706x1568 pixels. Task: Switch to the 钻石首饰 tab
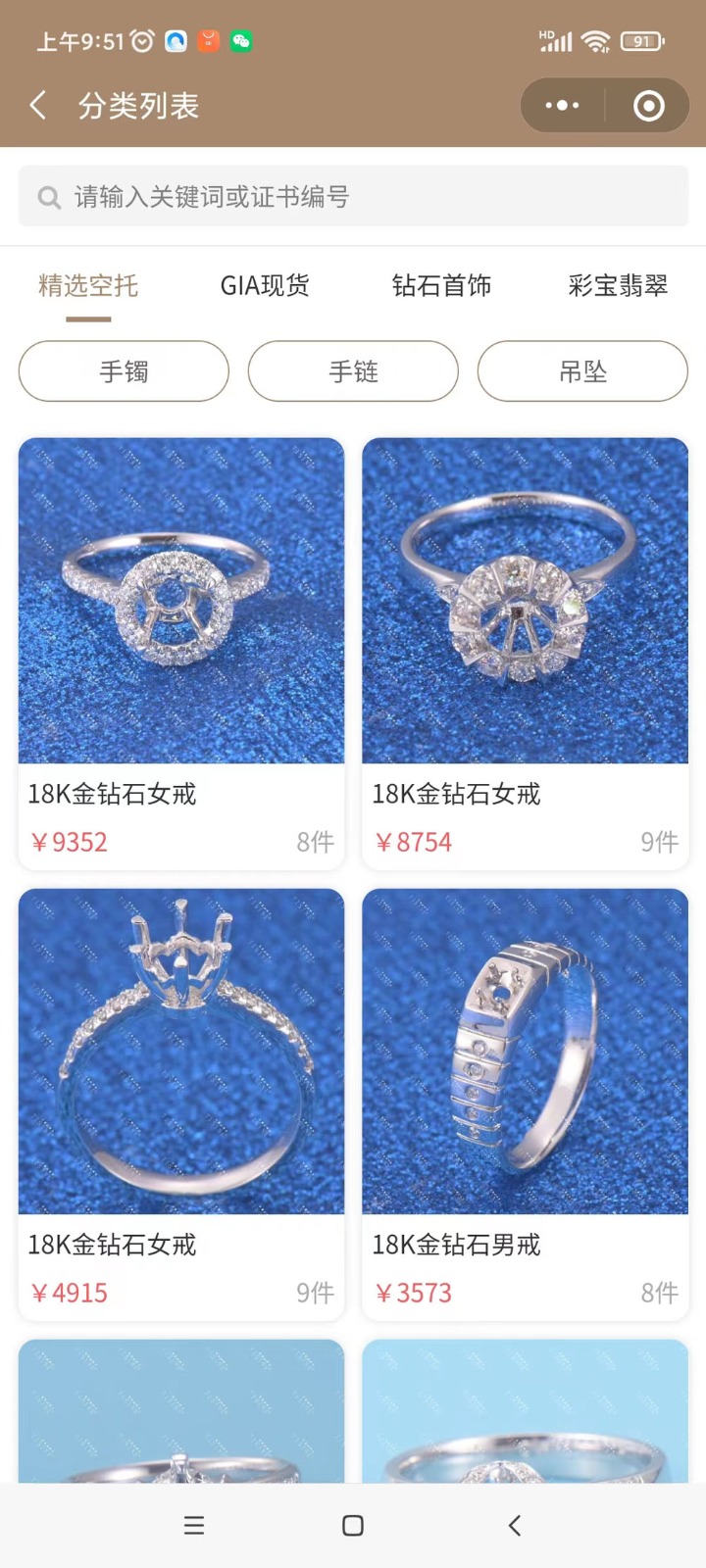pos(441,286)
